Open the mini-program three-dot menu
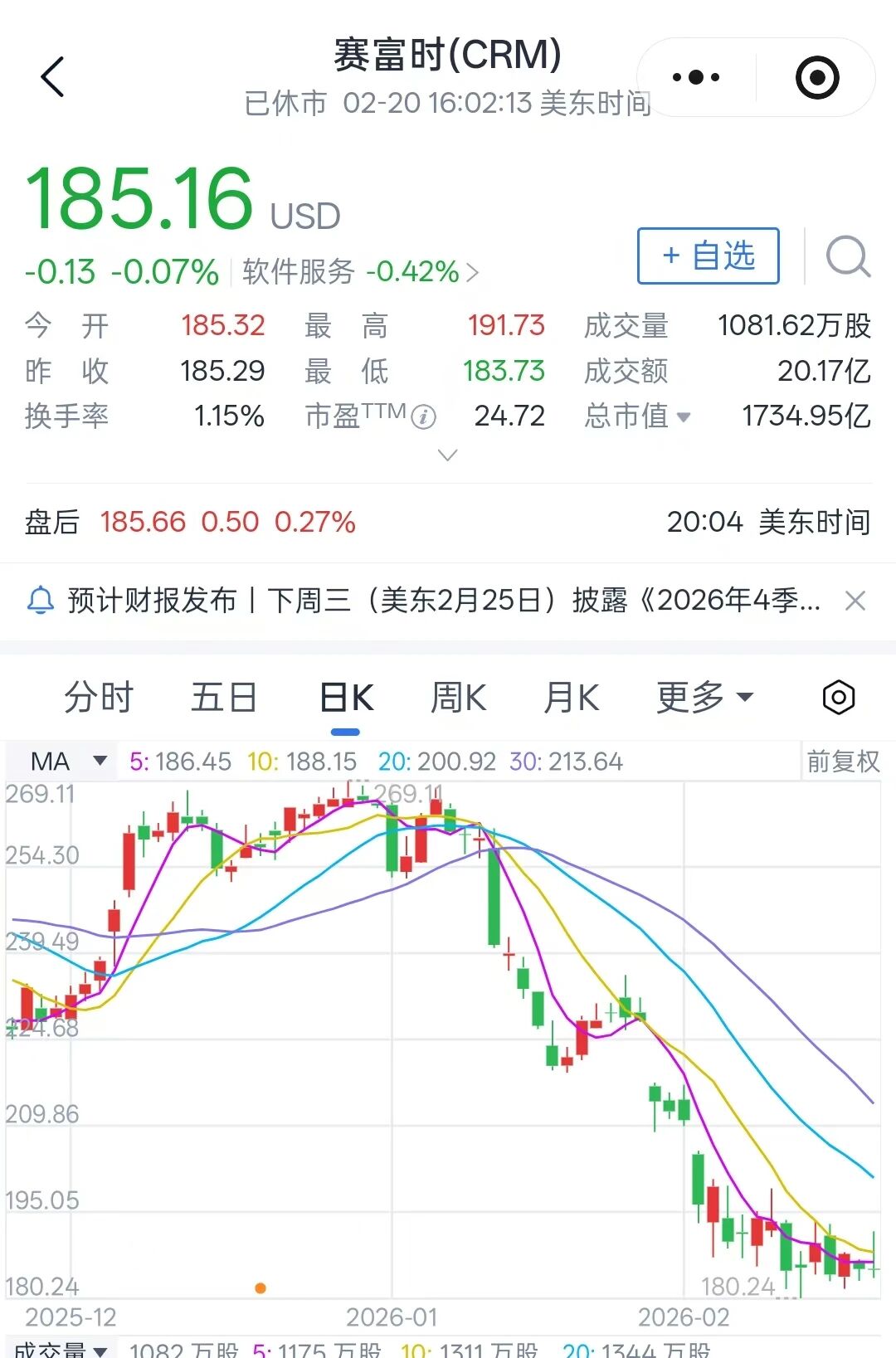 click(x=695, y=77)
